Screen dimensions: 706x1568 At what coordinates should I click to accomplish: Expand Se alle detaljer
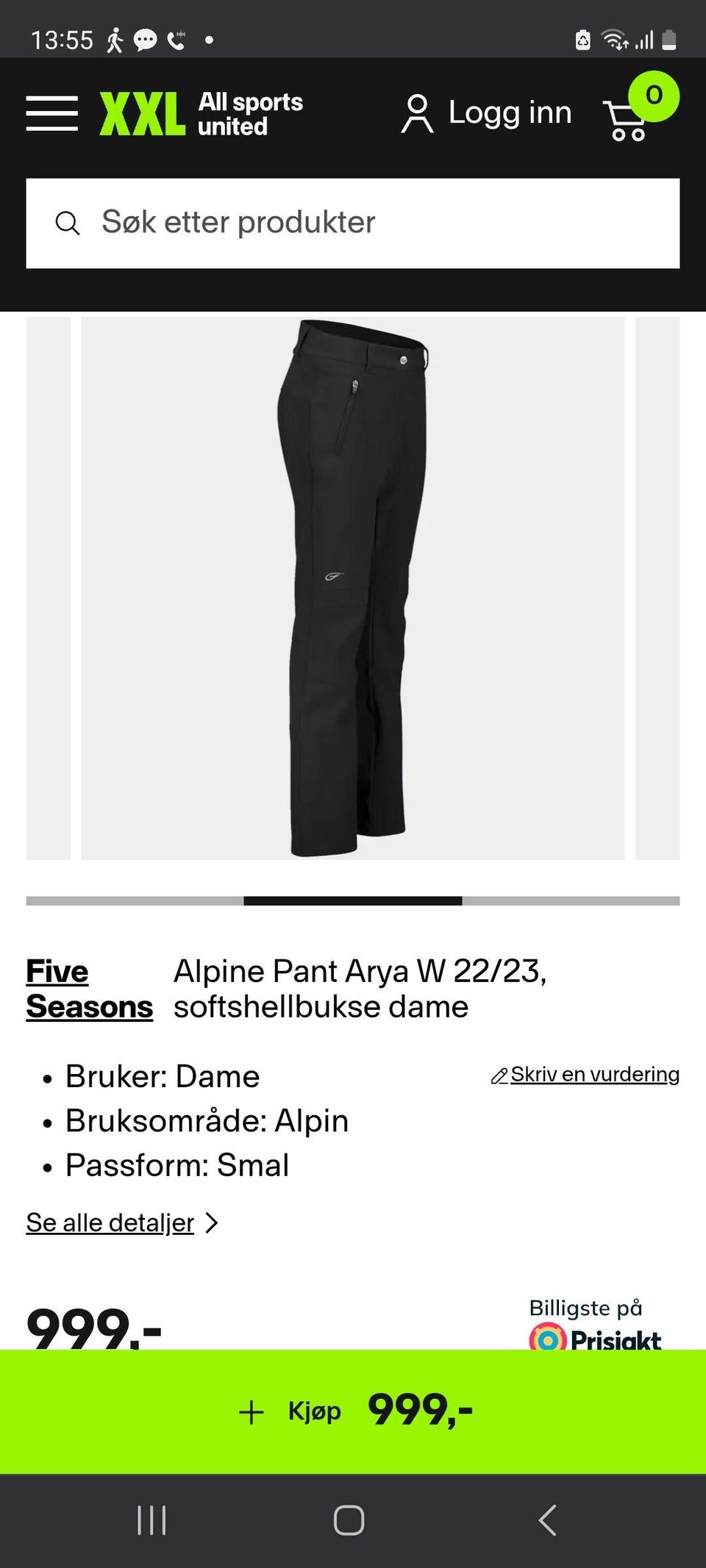122,1222
